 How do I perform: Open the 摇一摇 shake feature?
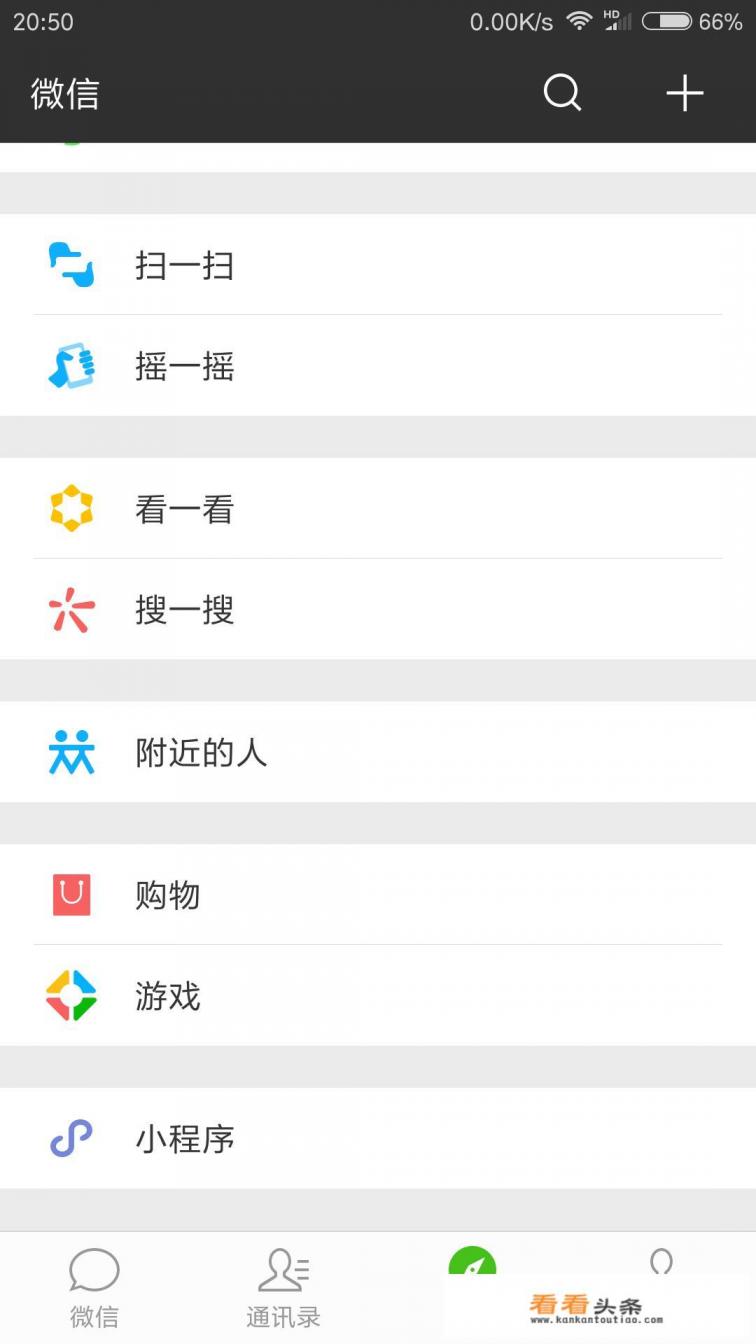point(377,367)
